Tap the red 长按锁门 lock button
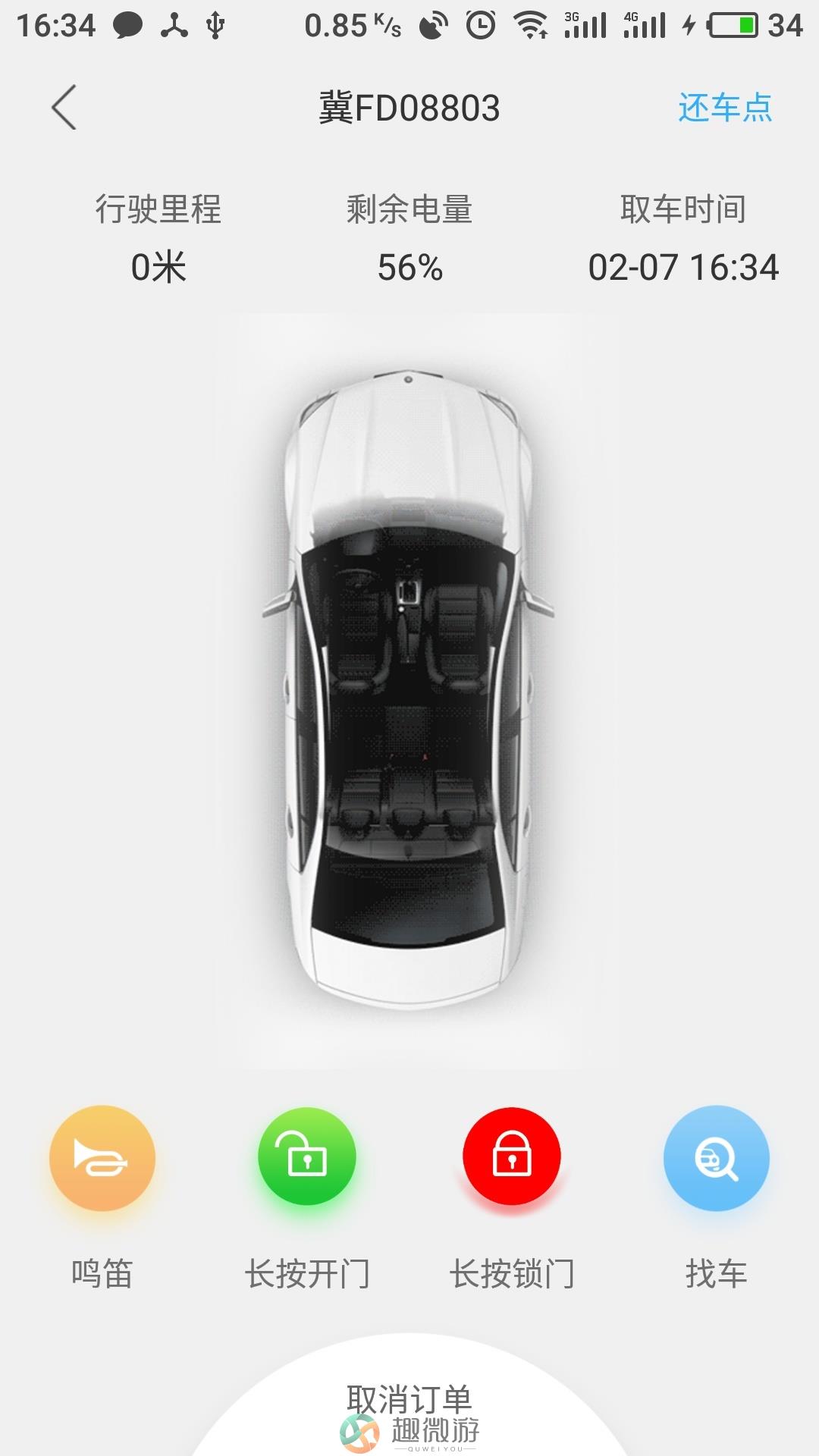Image resolution: width=819 pixels, height=1456 pixels. (512, 1156)
